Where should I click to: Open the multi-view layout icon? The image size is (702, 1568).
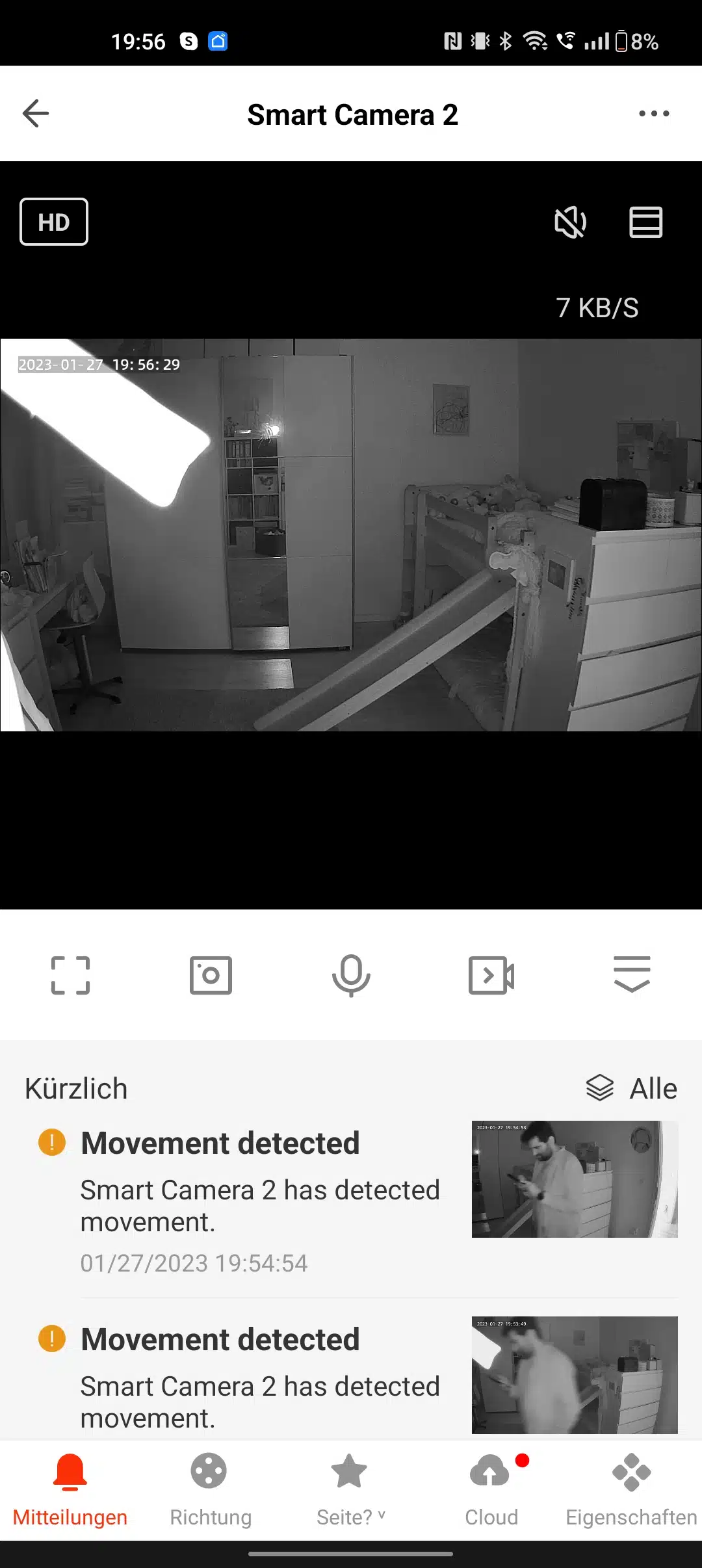coord(645,222)
